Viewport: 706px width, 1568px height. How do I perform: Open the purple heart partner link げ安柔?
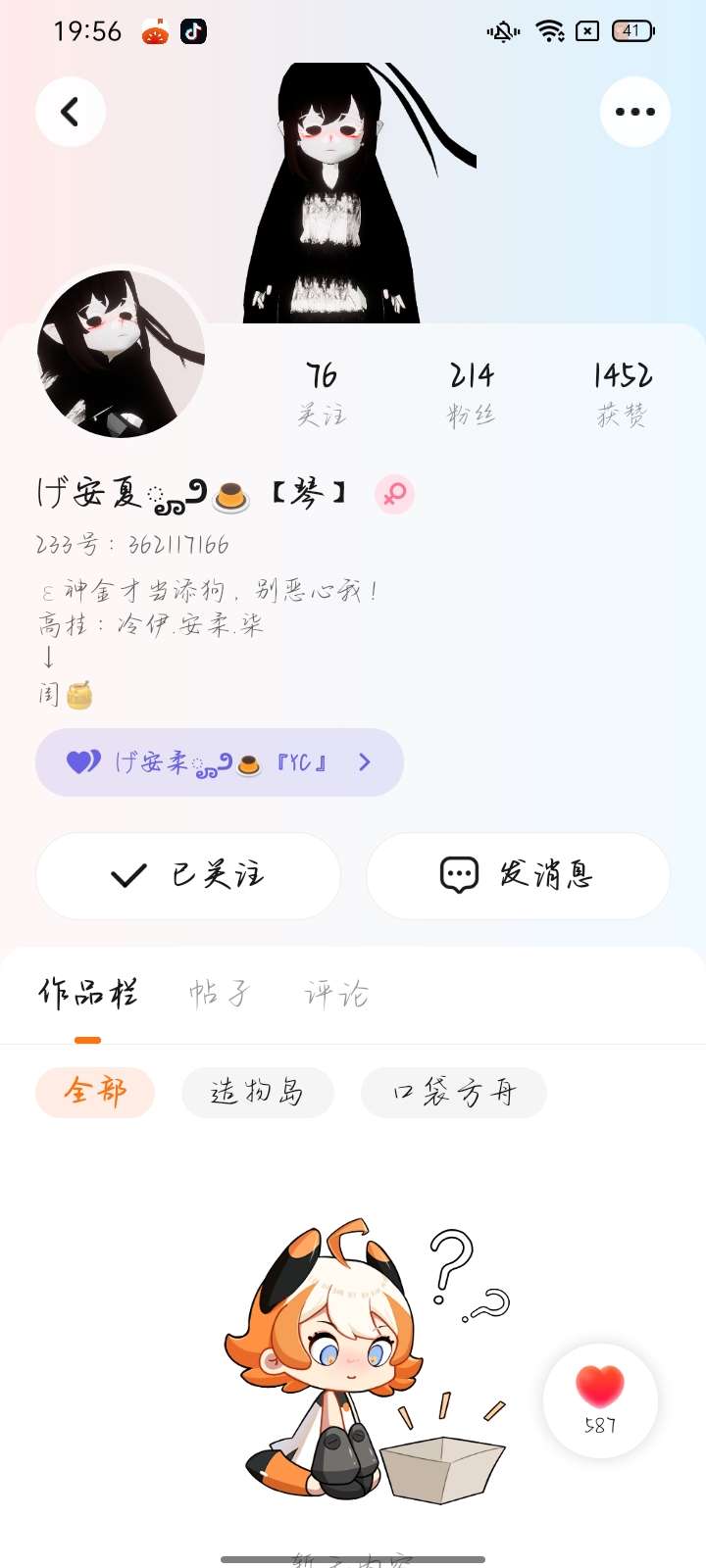tap(220, 762)
